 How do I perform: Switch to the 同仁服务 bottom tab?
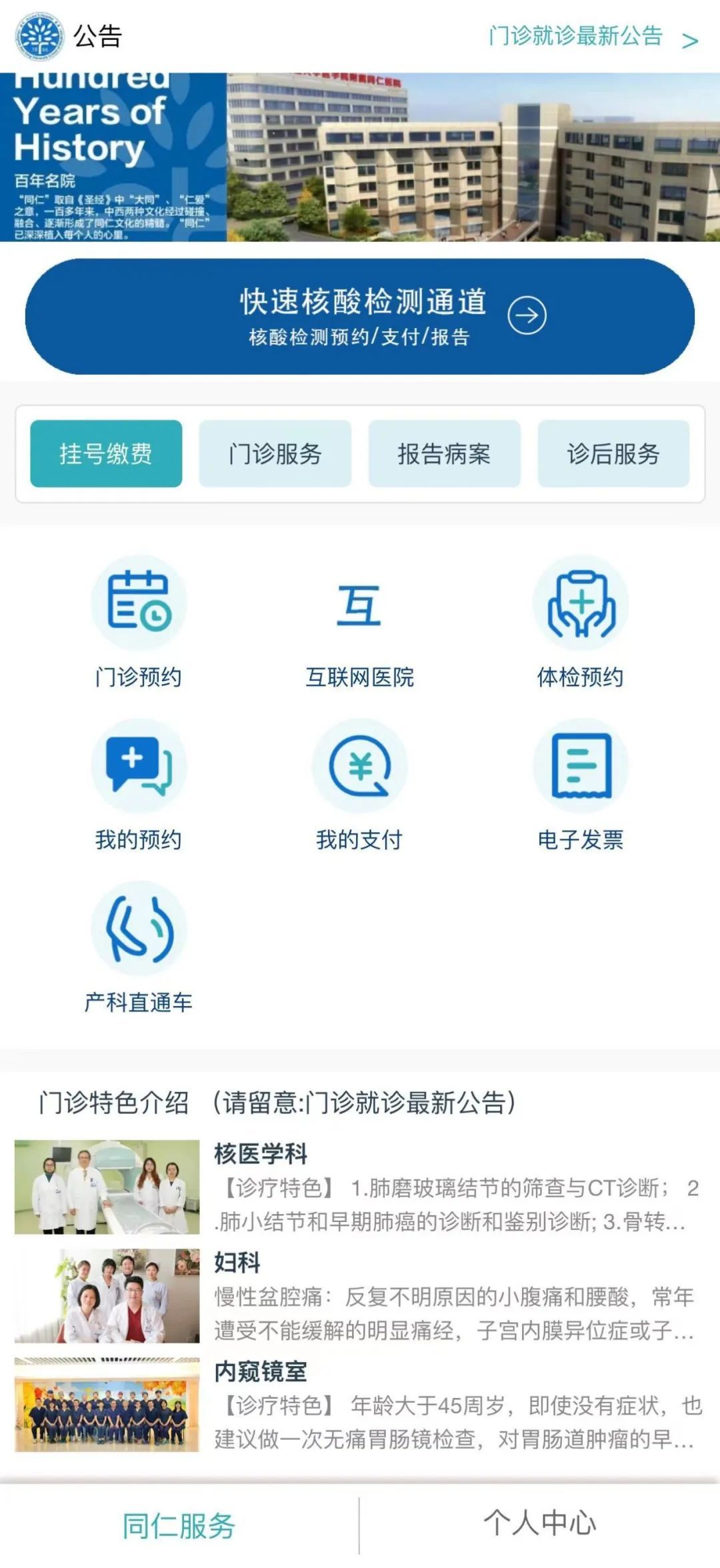point(179,1527)
